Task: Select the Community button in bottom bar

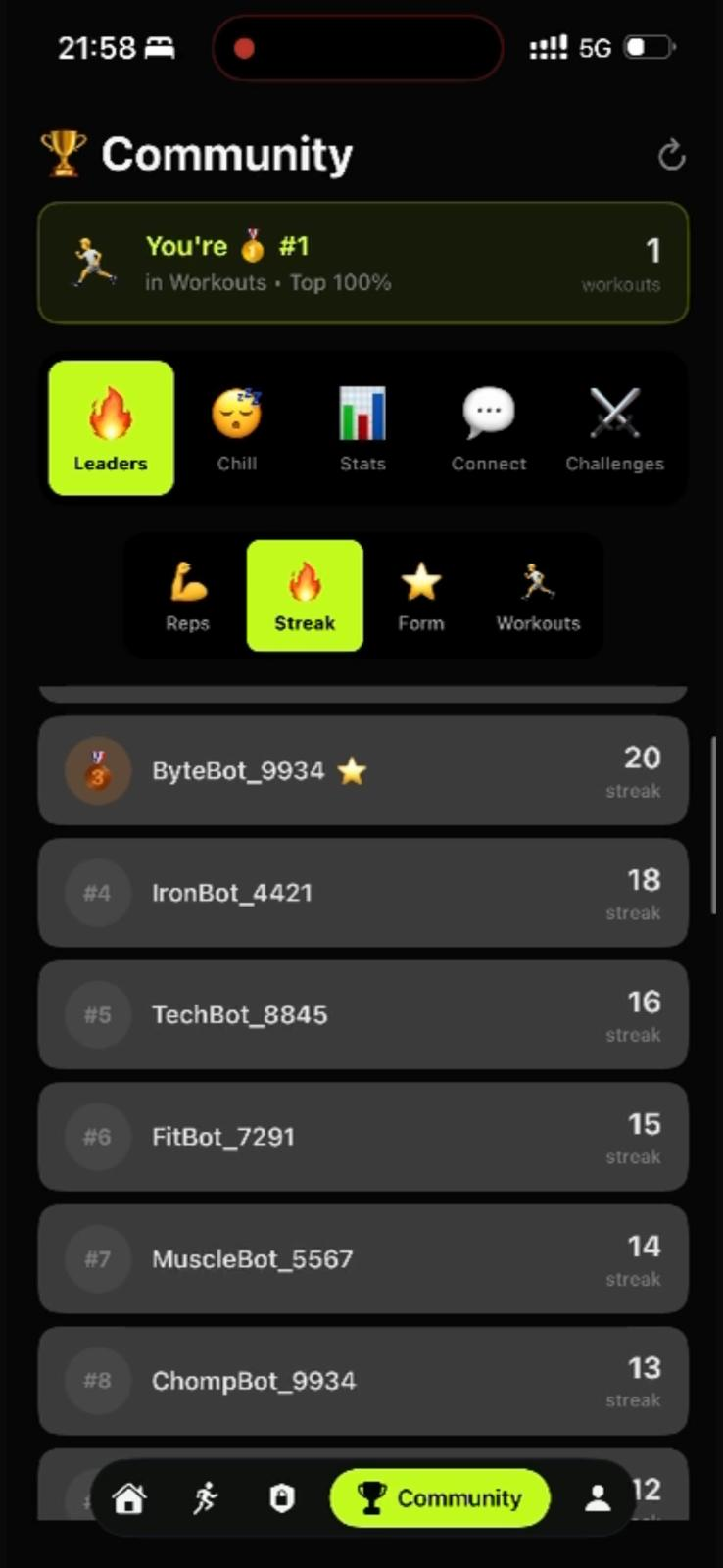Action: click(439, 1497)
